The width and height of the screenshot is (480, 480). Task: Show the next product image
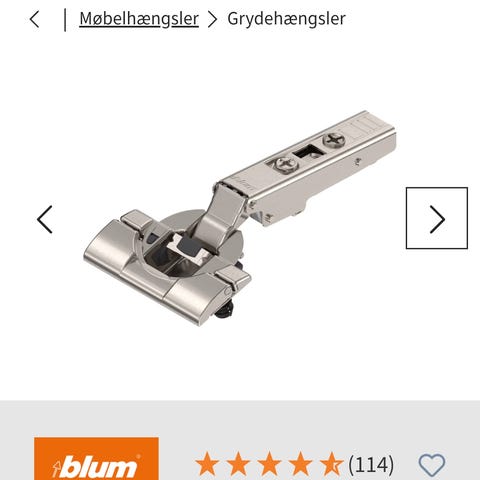437,218
